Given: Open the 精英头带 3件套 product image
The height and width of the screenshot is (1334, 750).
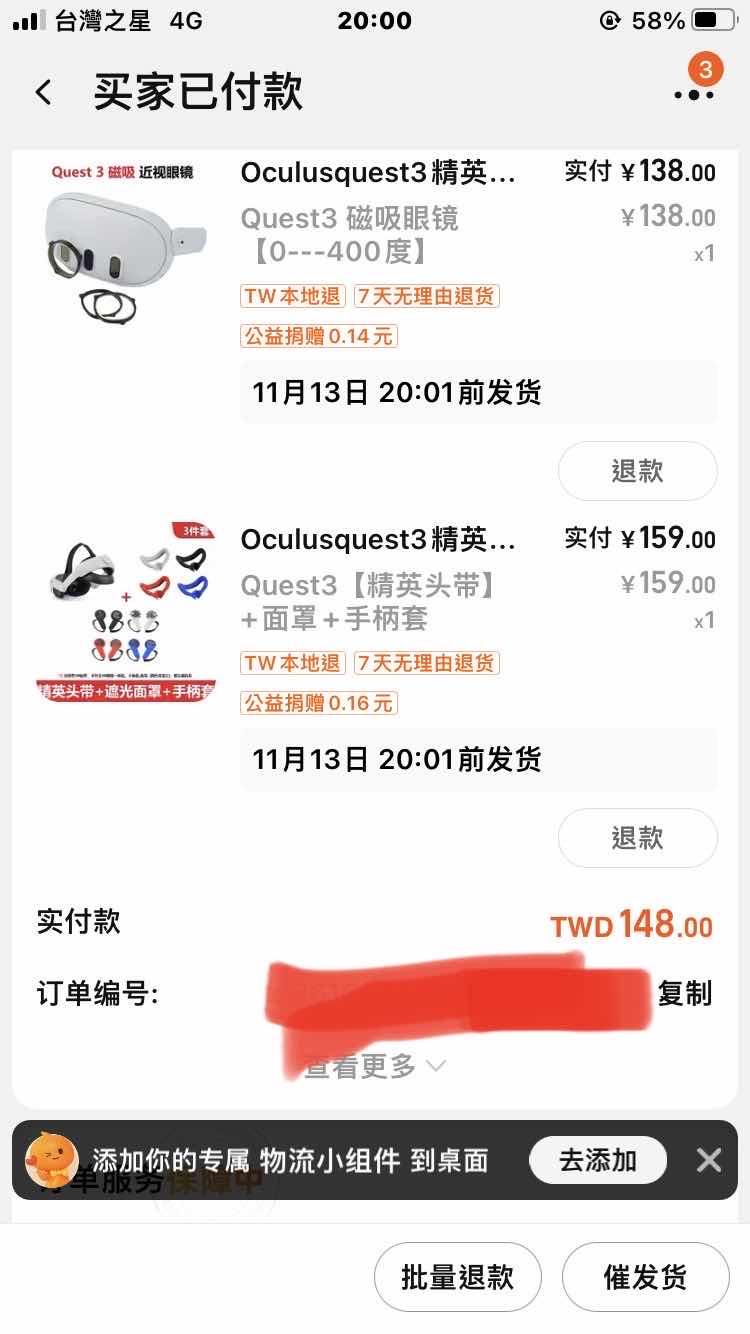Looking at the screenshot, I should point(124,610).
